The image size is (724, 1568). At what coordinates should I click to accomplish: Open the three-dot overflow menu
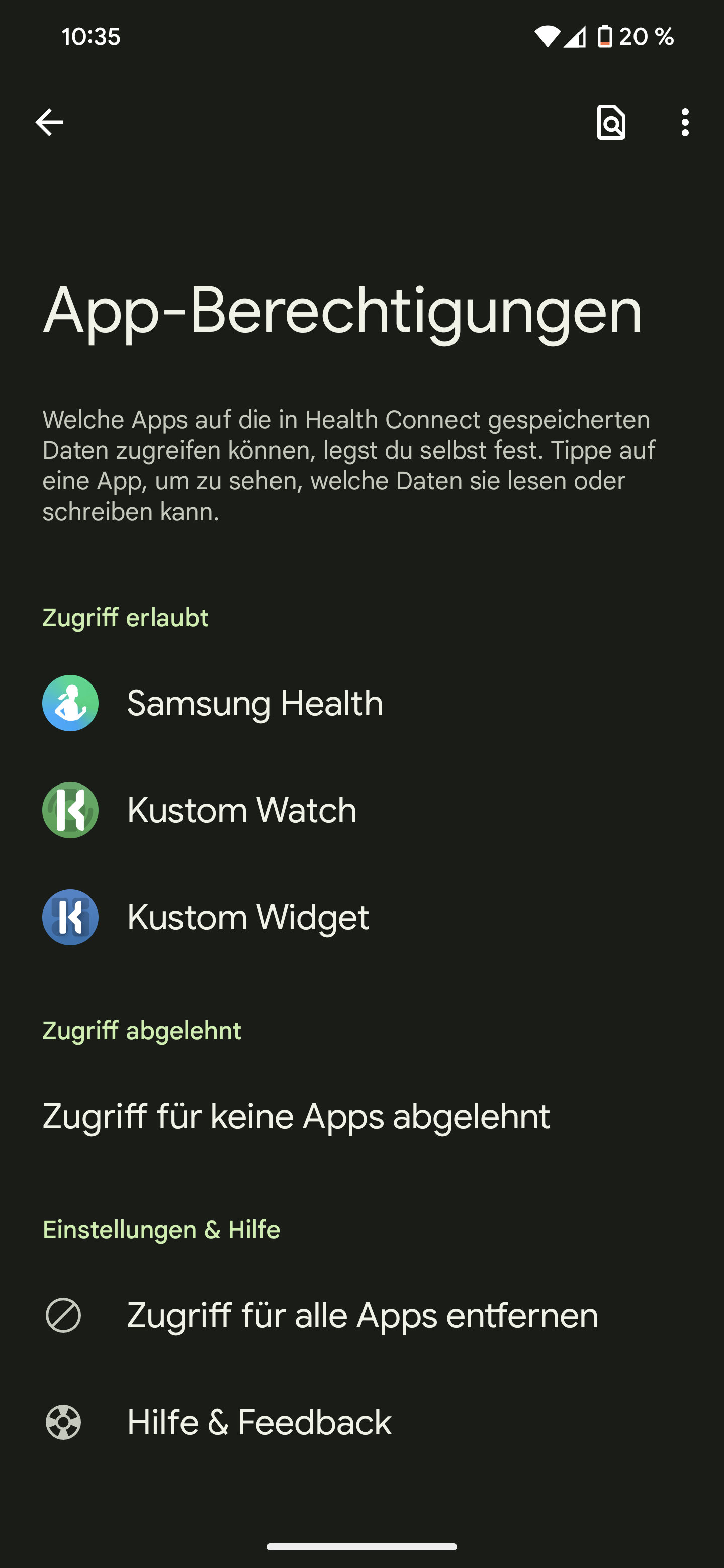(x=685, y=122)
